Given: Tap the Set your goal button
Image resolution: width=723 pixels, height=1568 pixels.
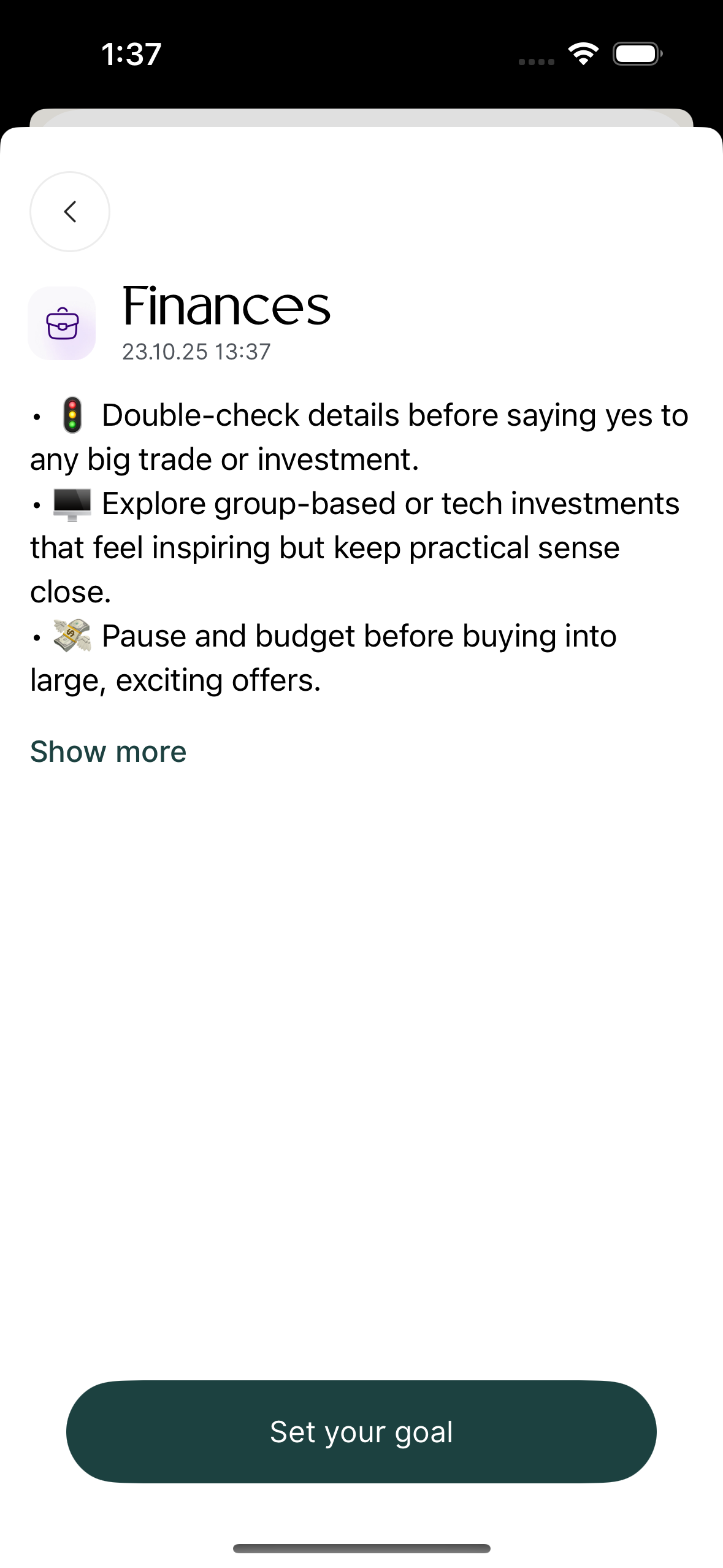Looking at the screenshot, I should pos(361,1431).
